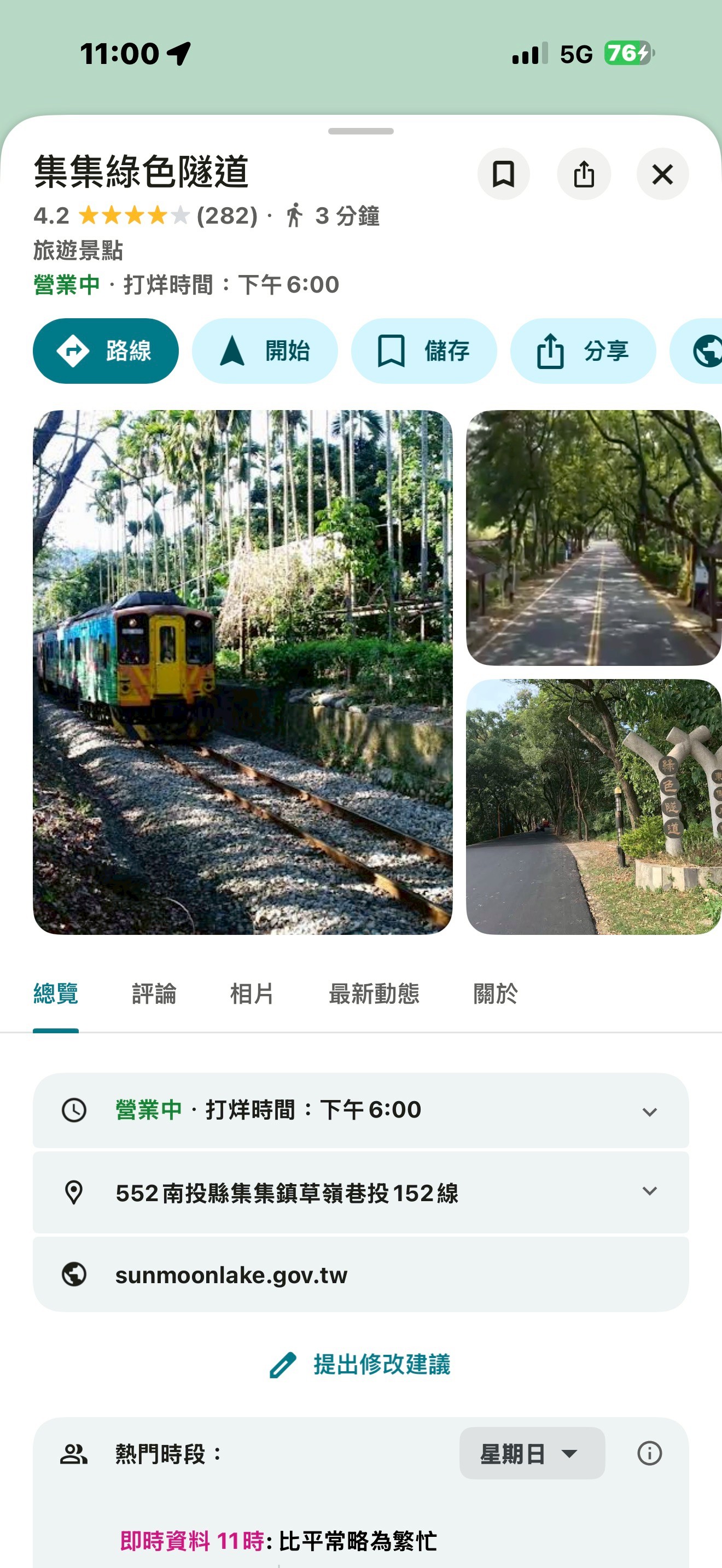Go to the 關於 tab
The height and width of the screenshot is (1568, 722).
click(x=495, y=993)
